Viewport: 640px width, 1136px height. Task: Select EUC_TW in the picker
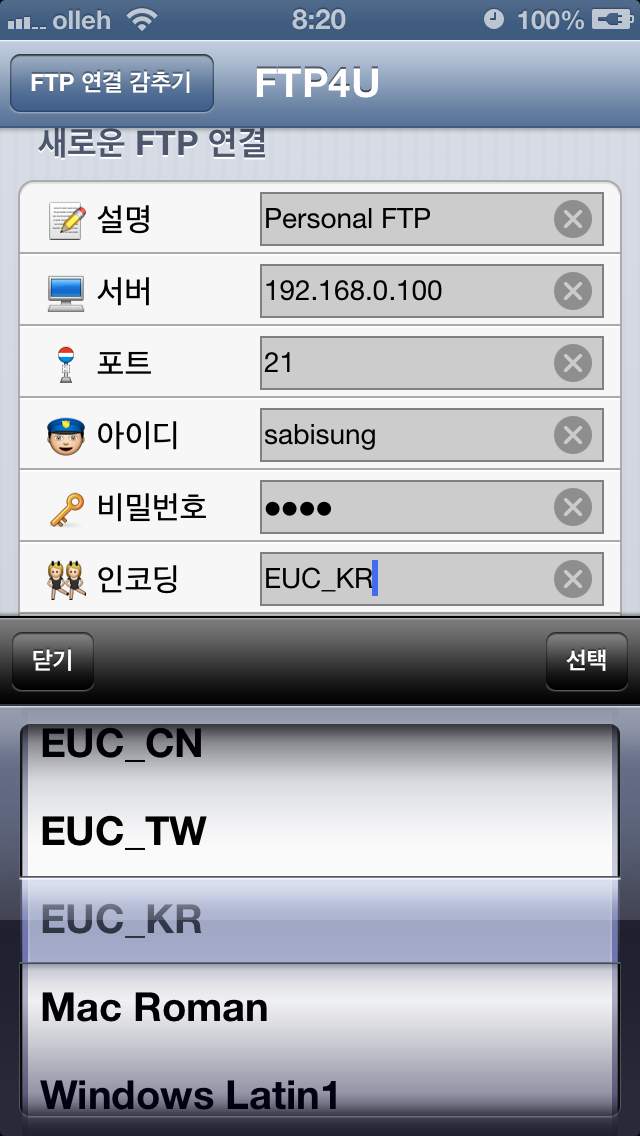coord(124,831)
